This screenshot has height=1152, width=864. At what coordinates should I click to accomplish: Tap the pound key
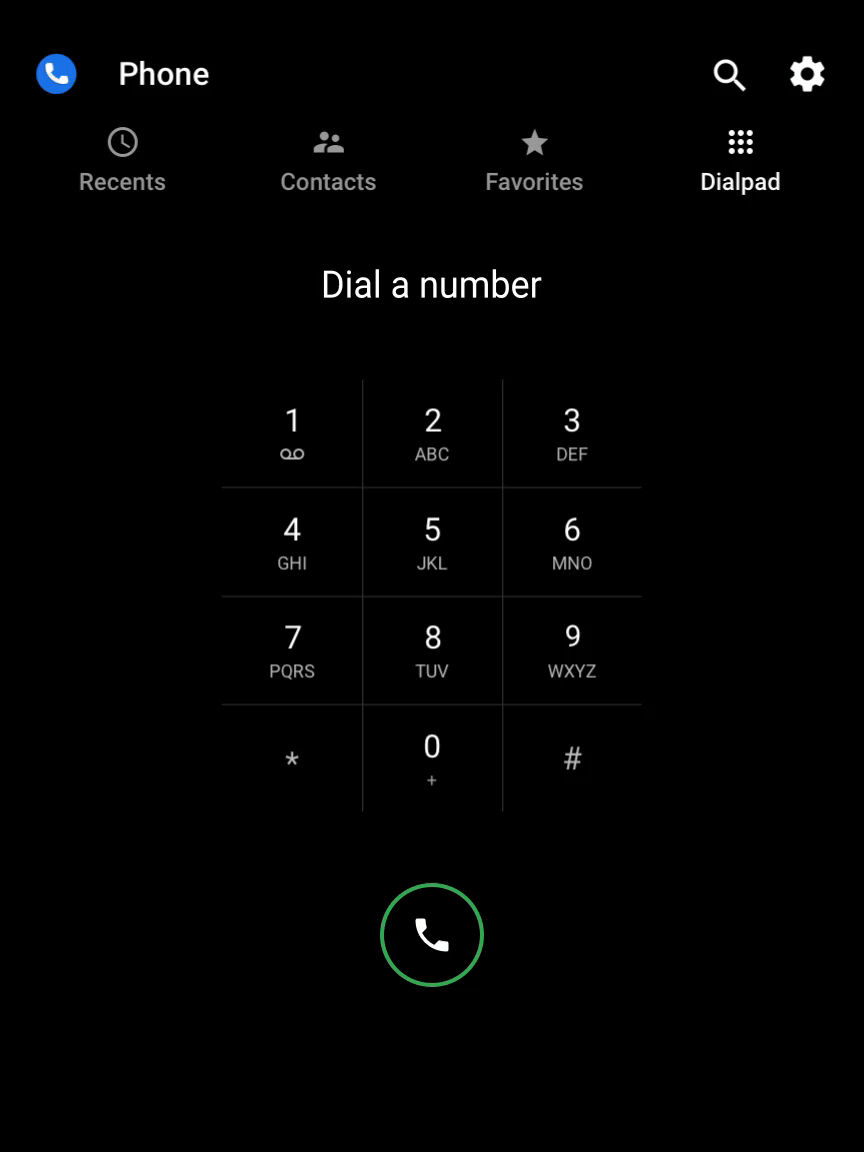(x=572, y=759)
